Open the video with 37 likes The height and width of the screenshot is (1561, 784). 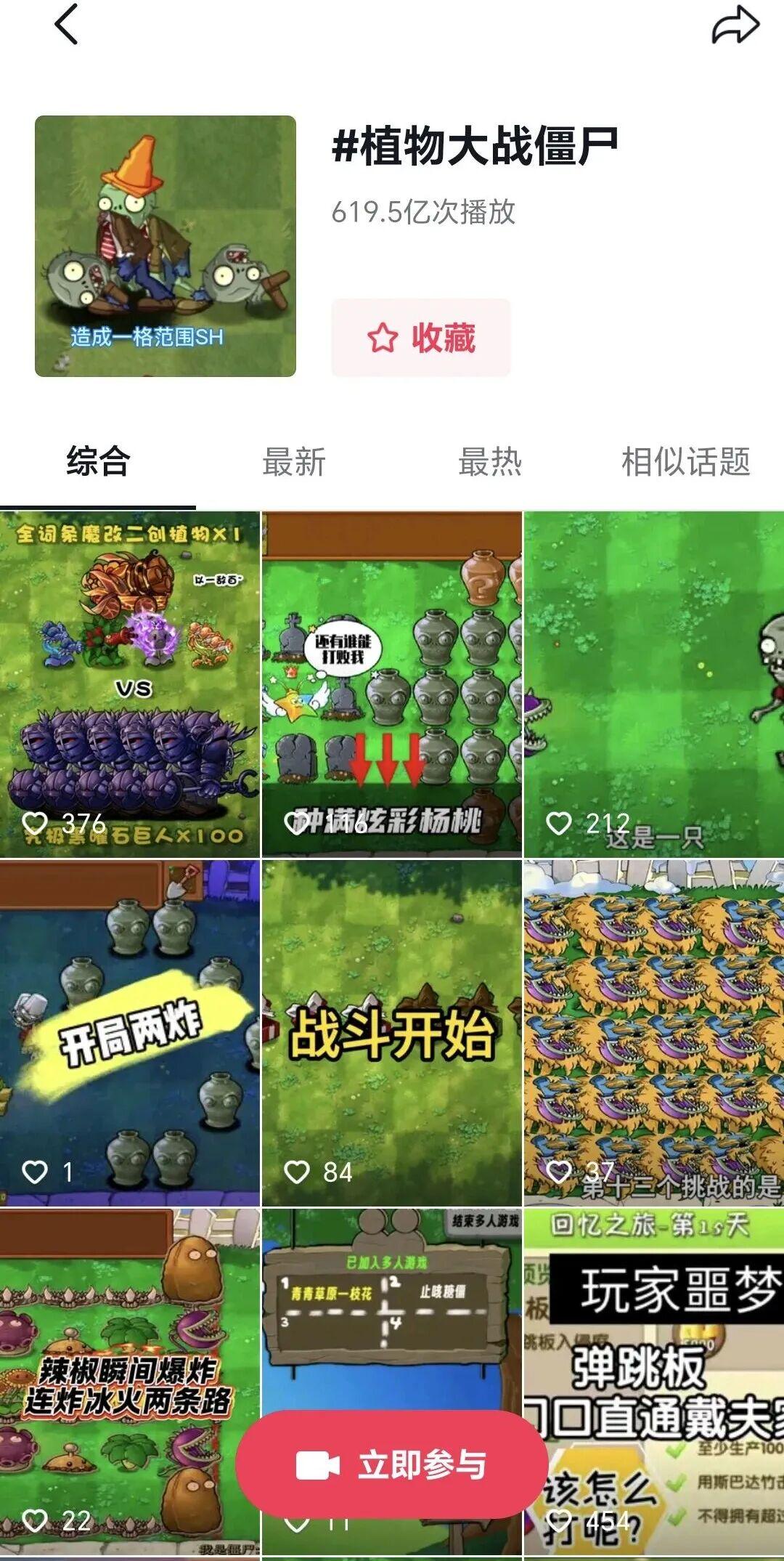[653, 1033]
